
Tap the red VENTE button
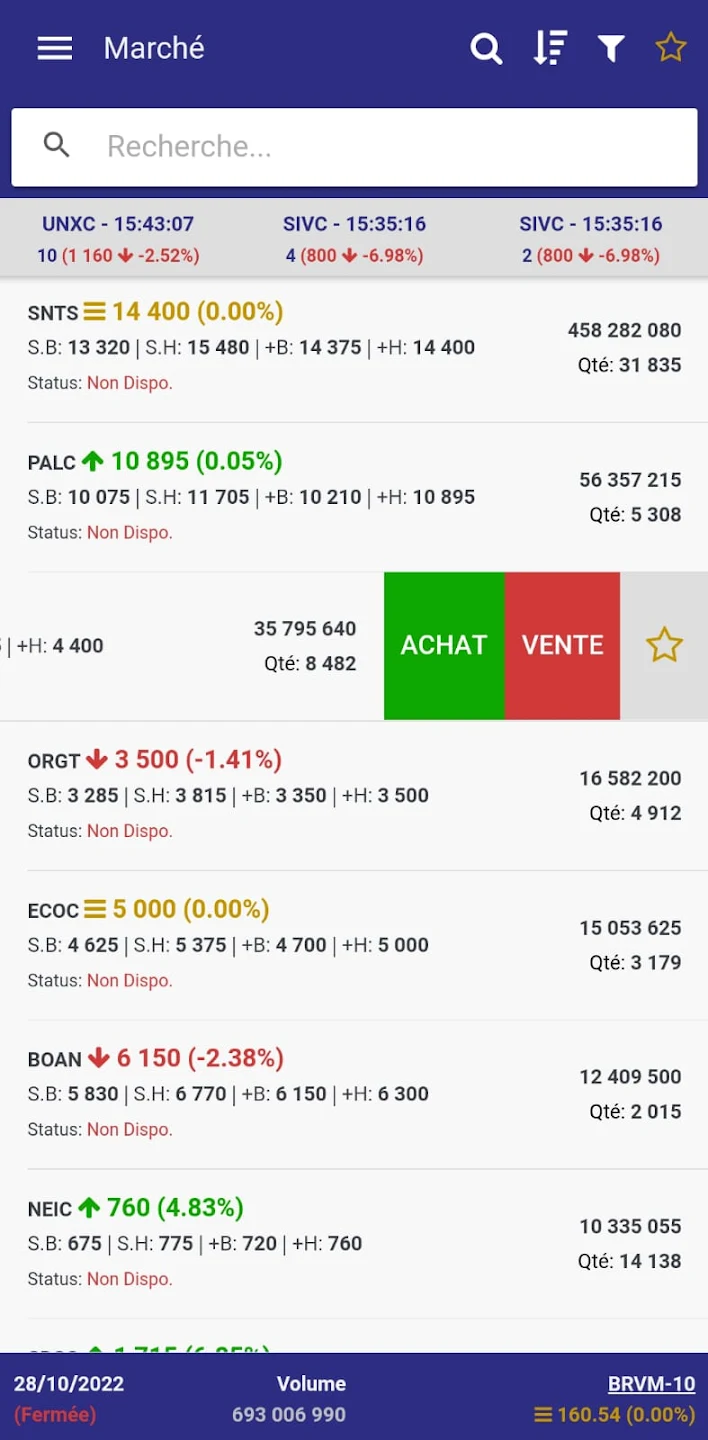[562, 646]
